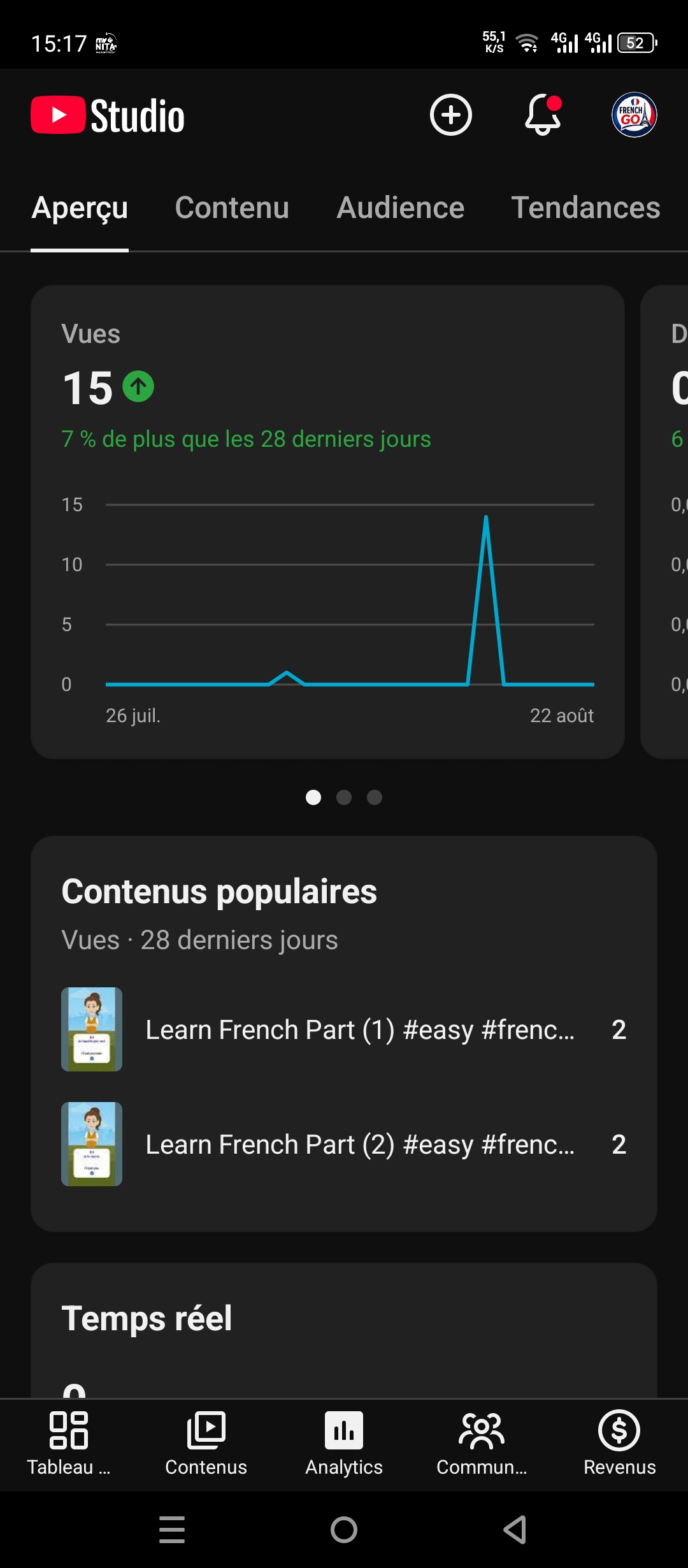The image size is (688, 1568).
Task: Tap the system back button
Action: click(x=515, y=1530)
